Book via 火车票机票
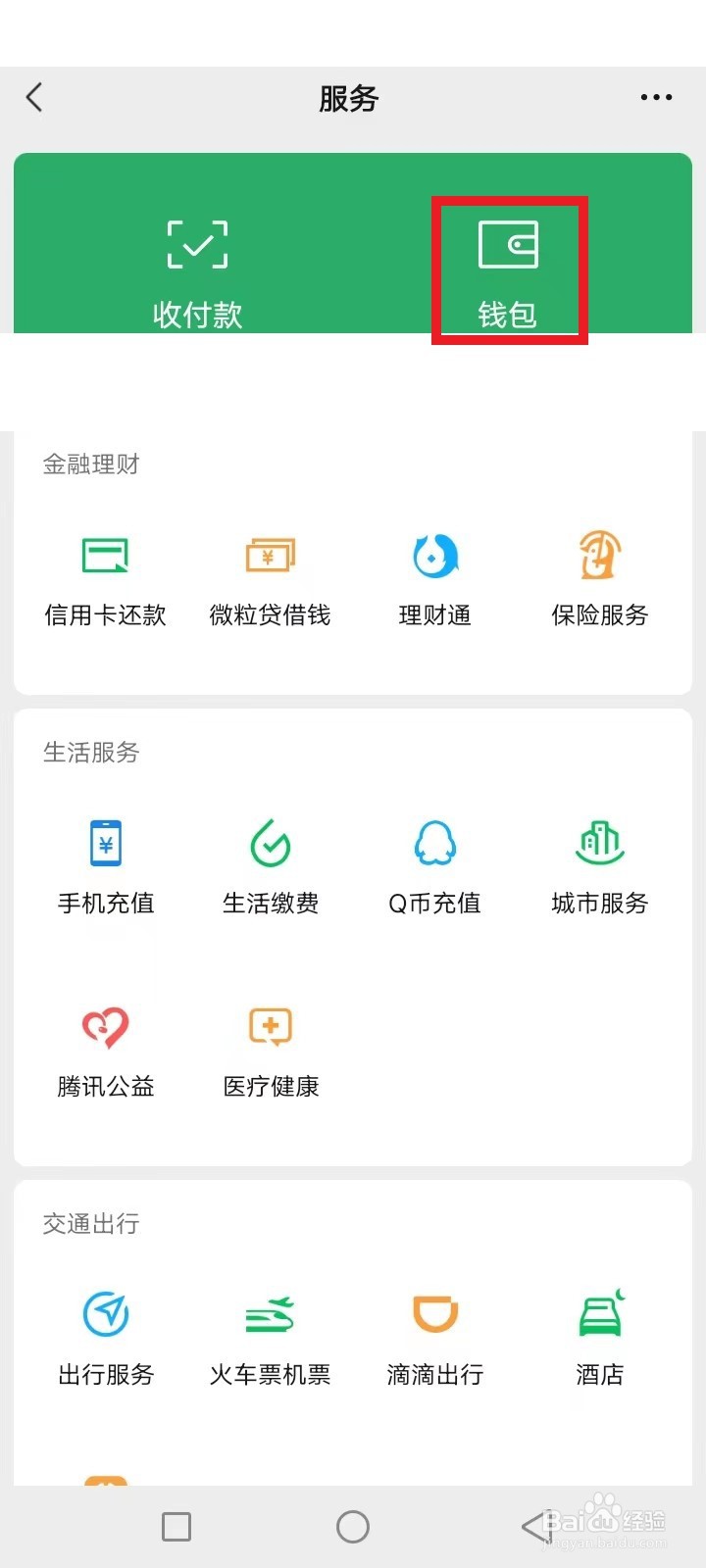Screen dimensions: 706x1568 [270, 1340]
